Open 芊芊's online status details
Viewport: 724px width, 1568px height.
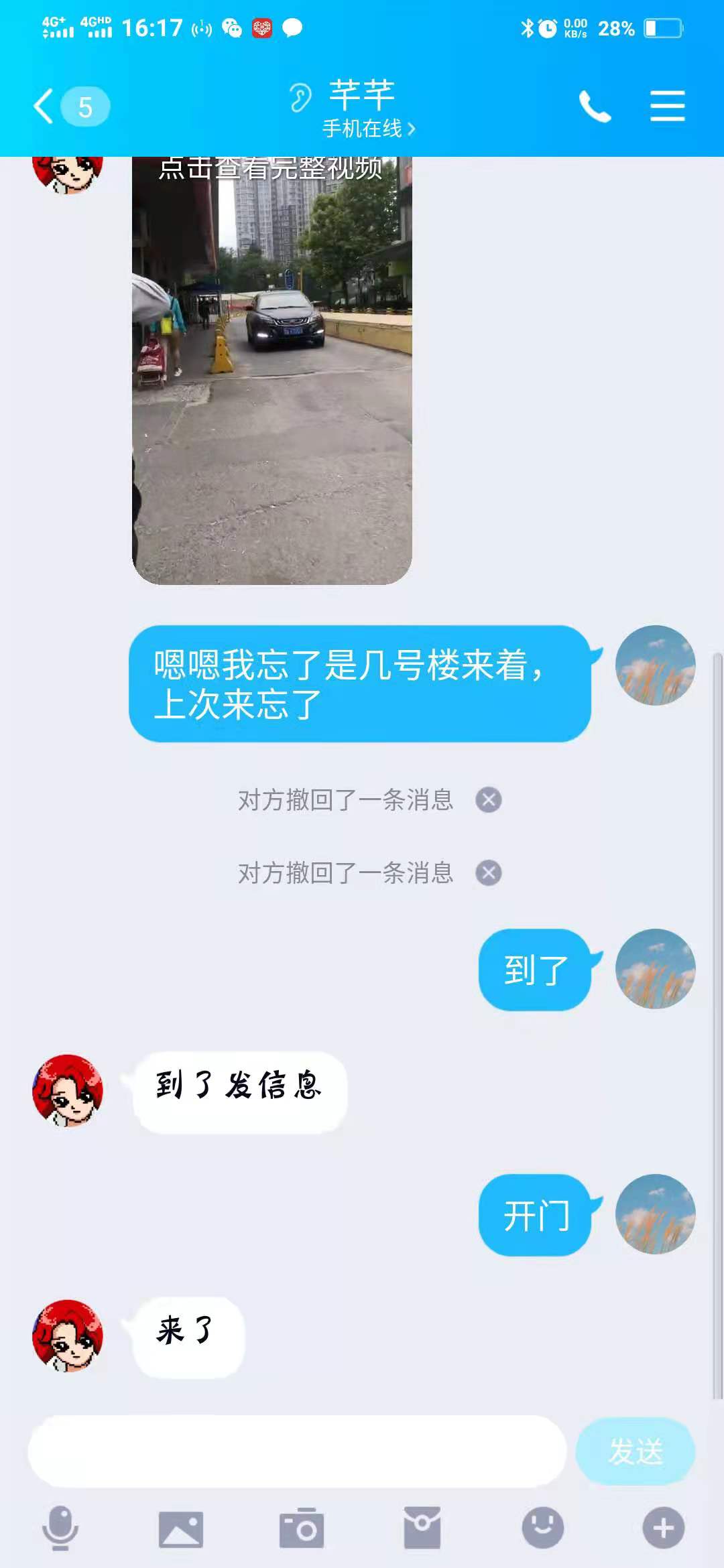[x=369, y=128]
